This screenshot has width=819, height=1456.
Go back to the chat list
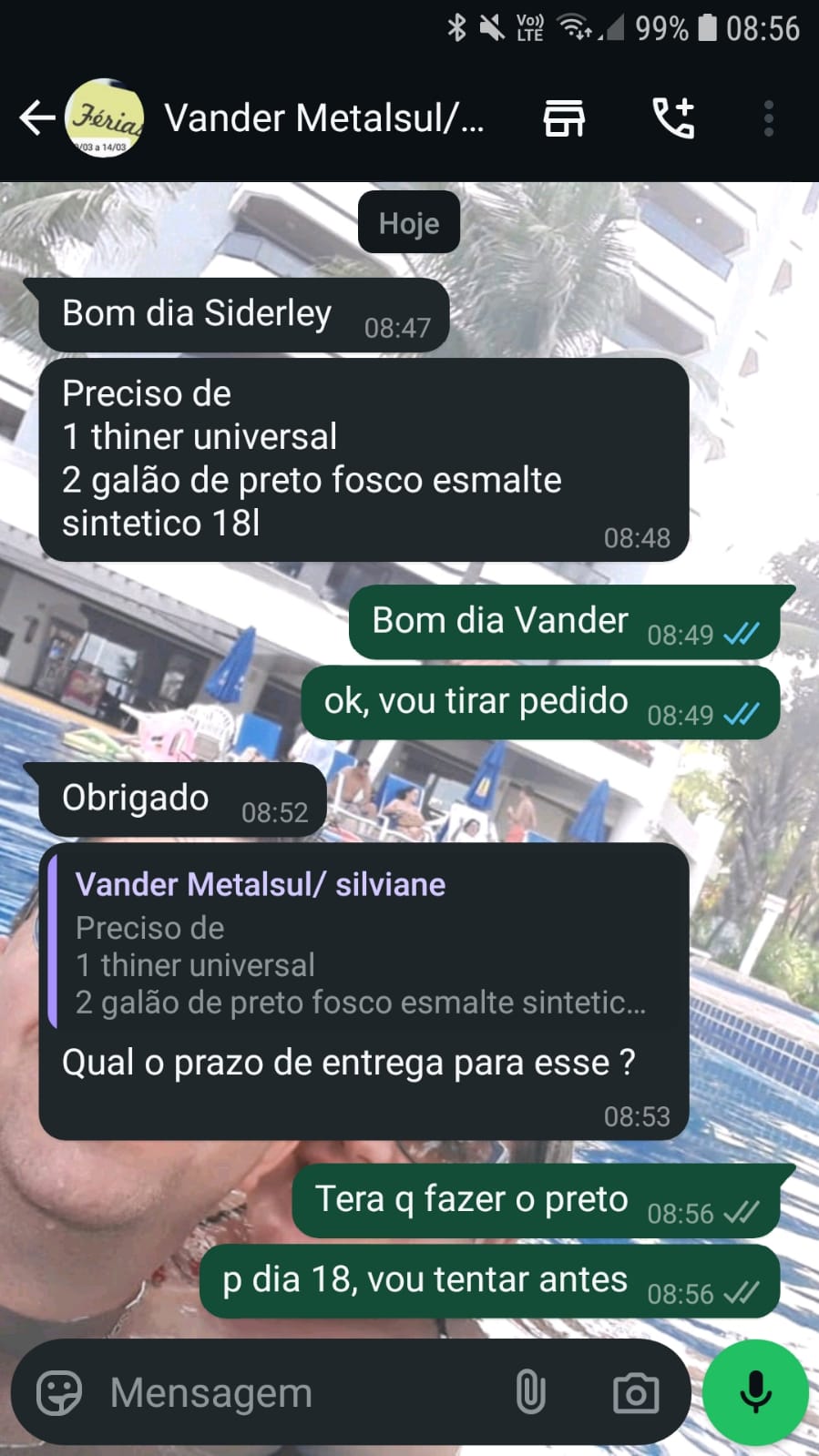(36, 118)
